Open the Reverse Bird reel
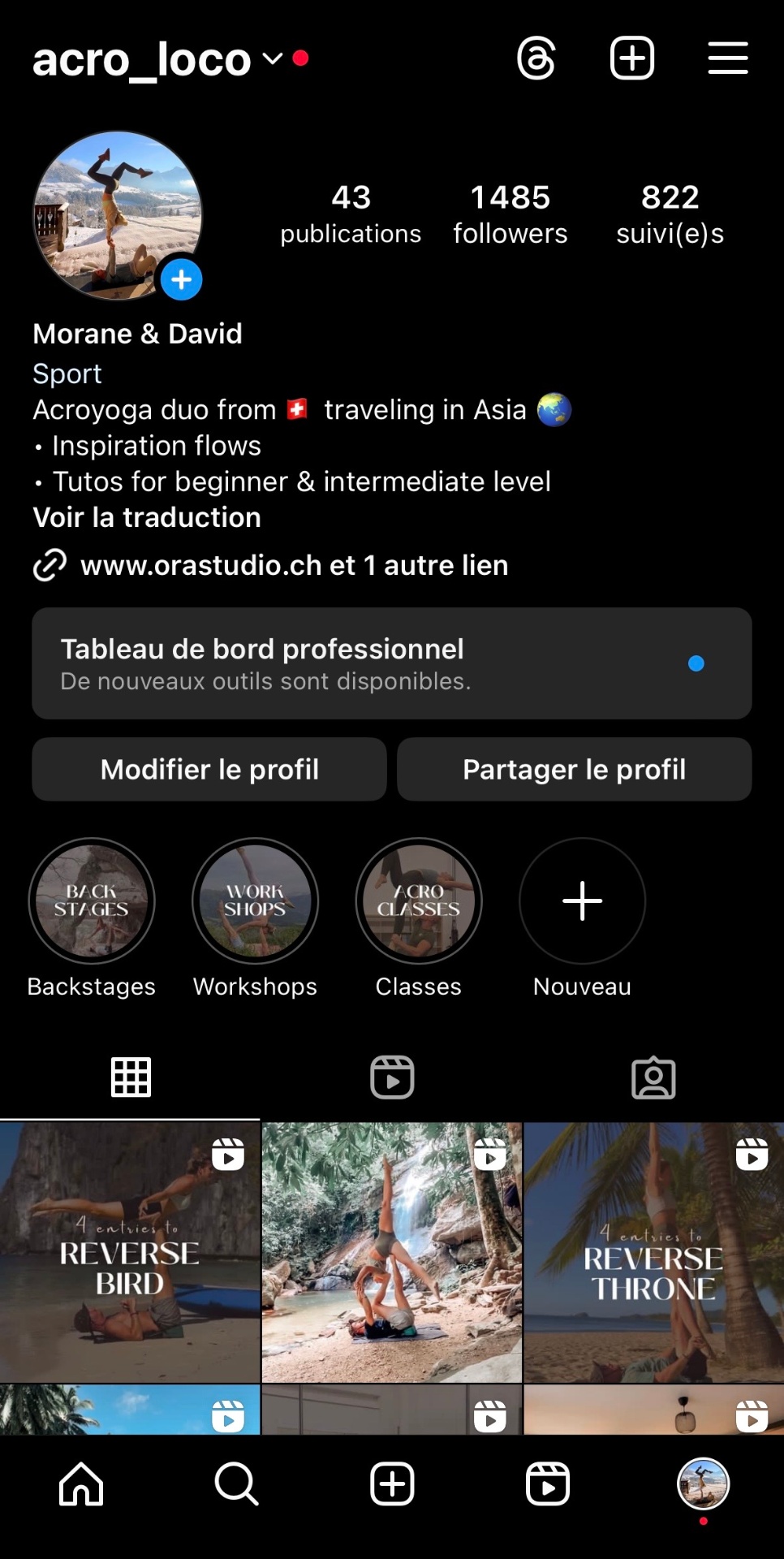784x1559 pixels. coord(130,1253)
